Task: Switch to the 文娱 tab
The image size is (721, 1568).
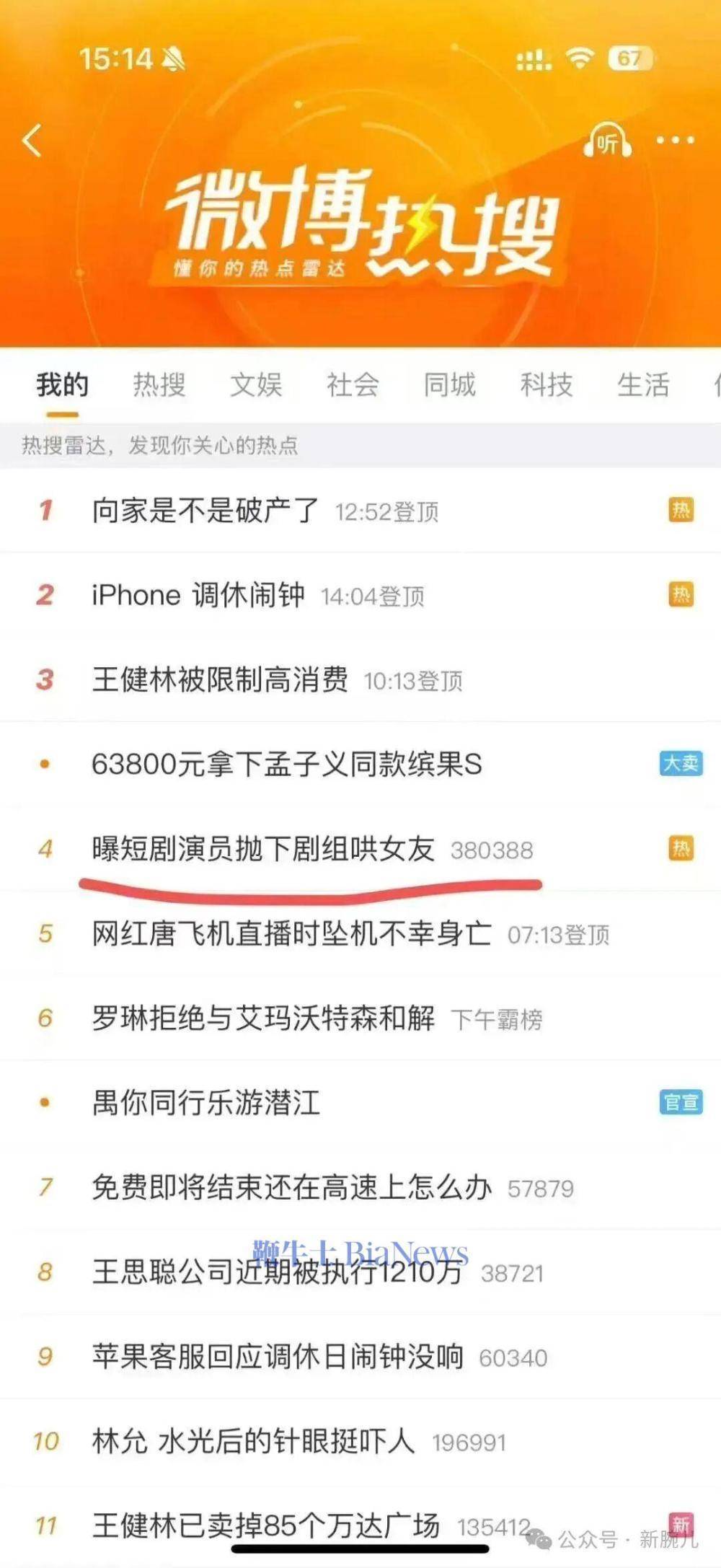Action: click(256, 384)
